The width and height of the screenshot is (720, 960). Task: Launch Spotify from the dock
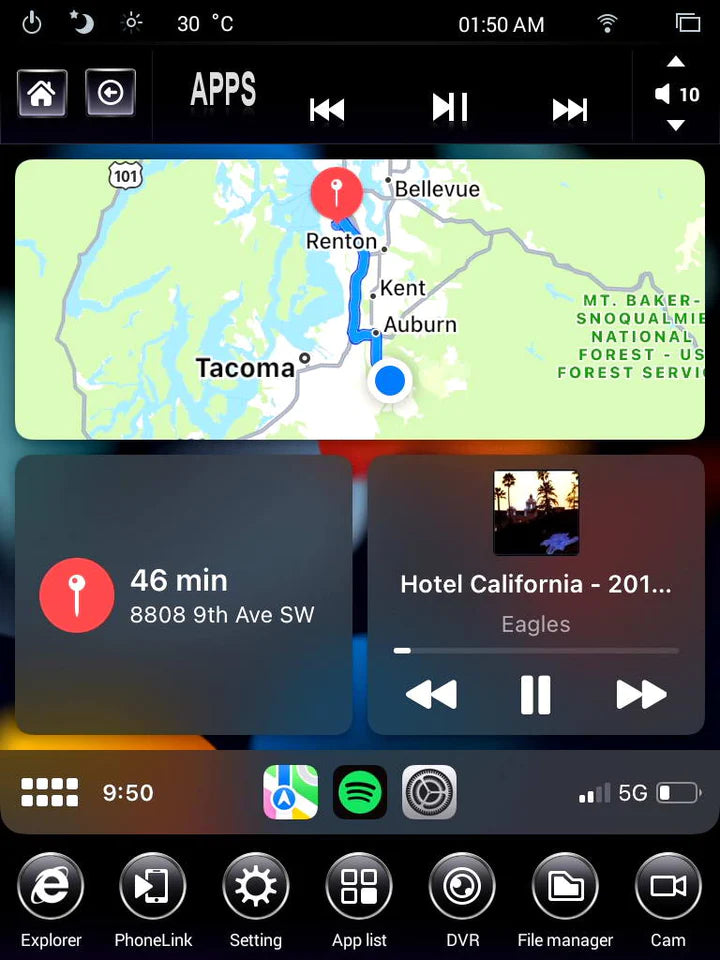coord(360,793)
